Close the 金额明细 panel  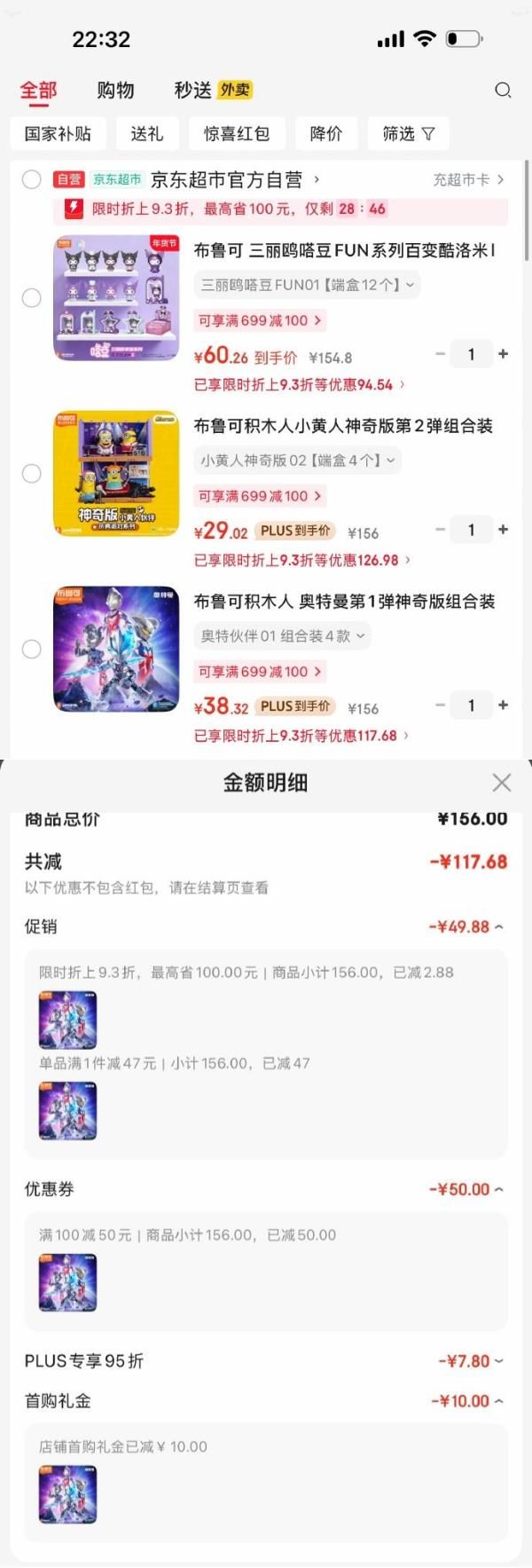coord(502,782)
